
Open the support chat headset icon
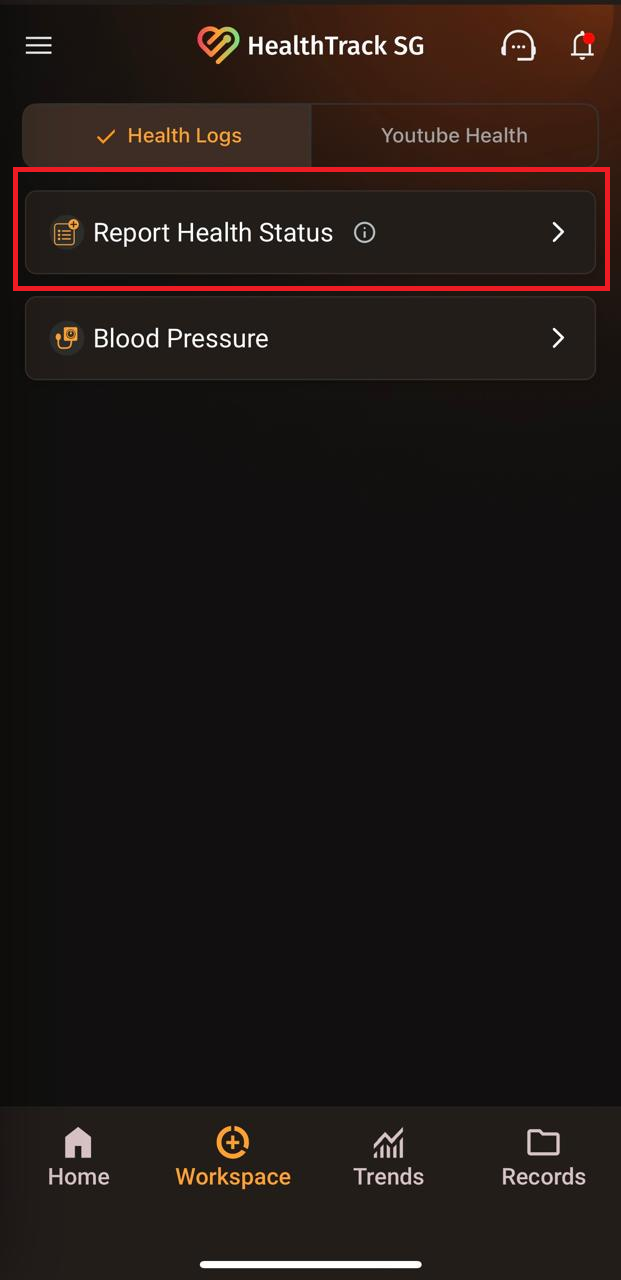[518, 46]
